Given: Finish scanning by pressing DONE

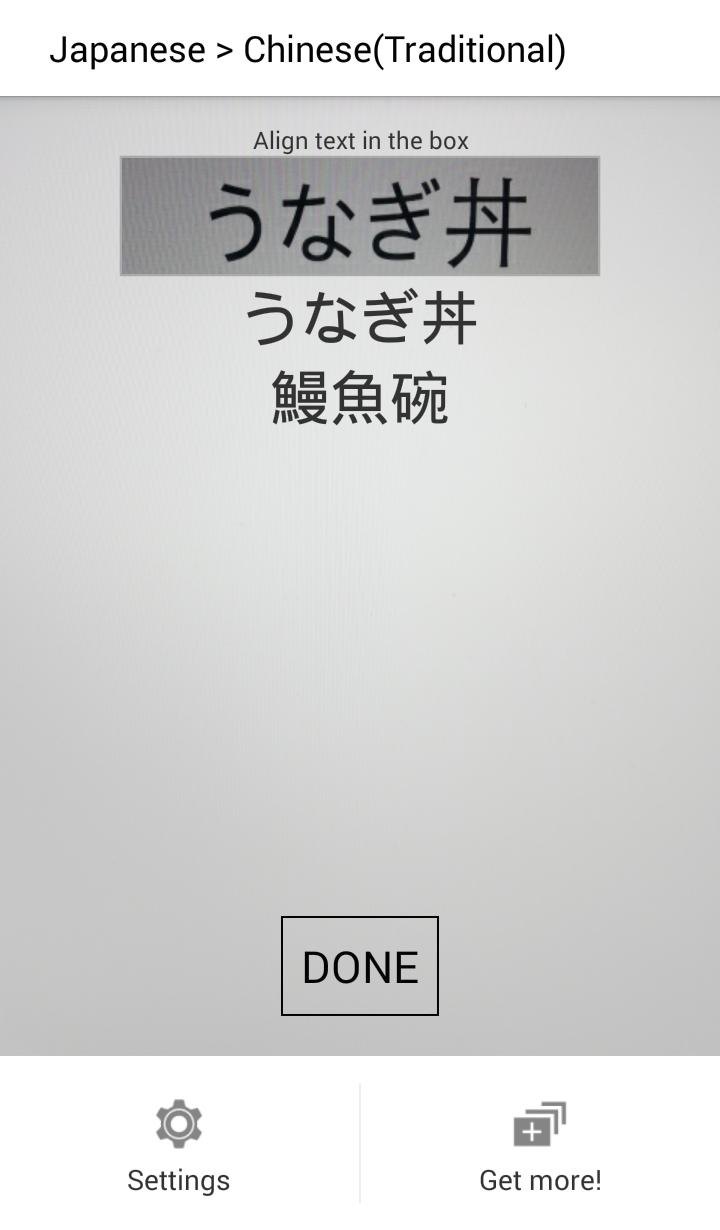Looking at the screenshot, I should pyautogui.click(x=359, y=965).
